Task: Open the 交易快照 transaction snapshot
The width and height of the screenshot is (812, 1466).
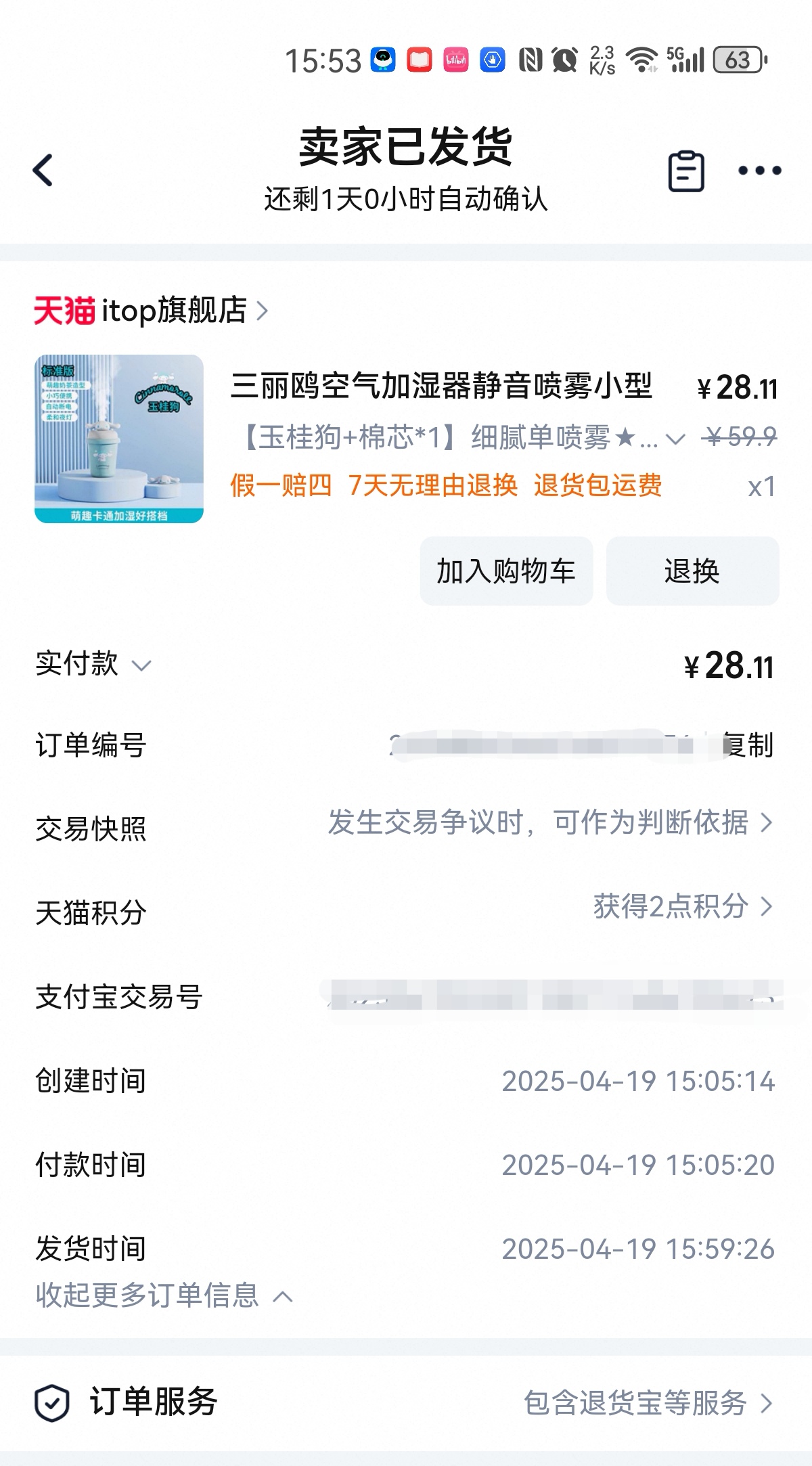Action: coord(406,825)
